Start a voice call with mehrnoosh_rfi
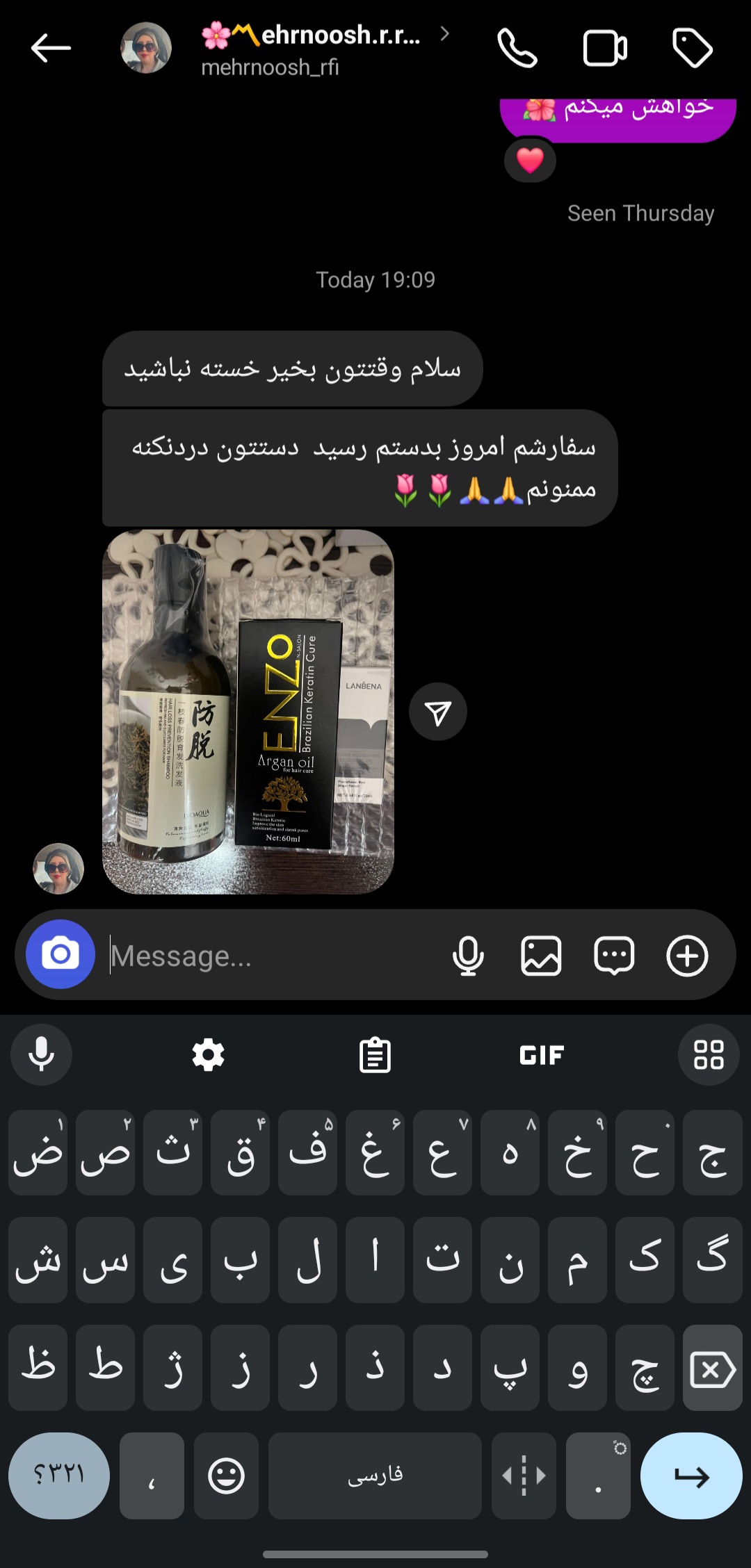 tap(517, 48)
